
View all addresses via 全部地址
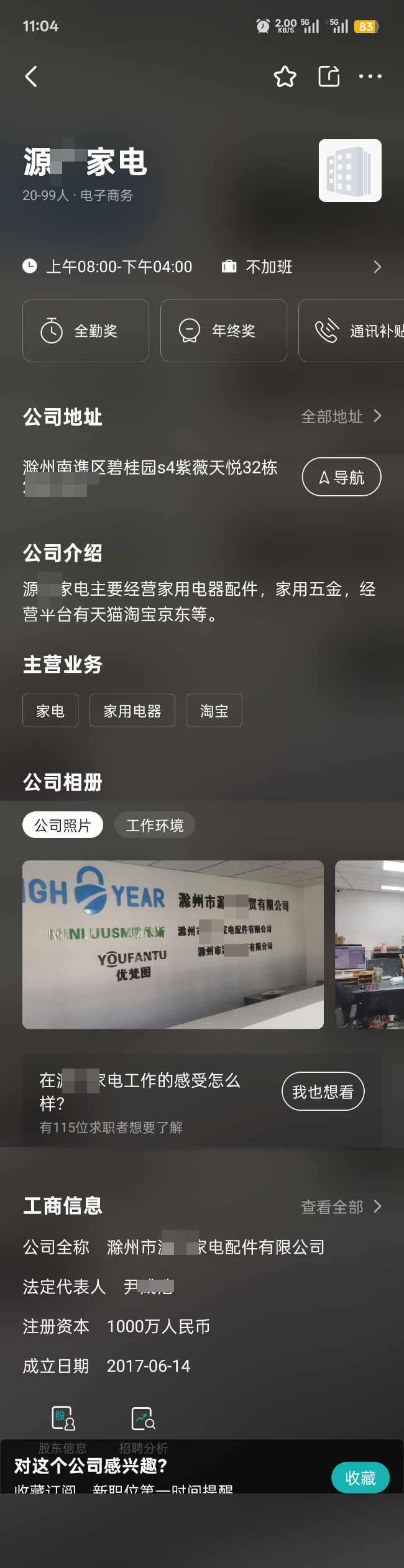341,416
